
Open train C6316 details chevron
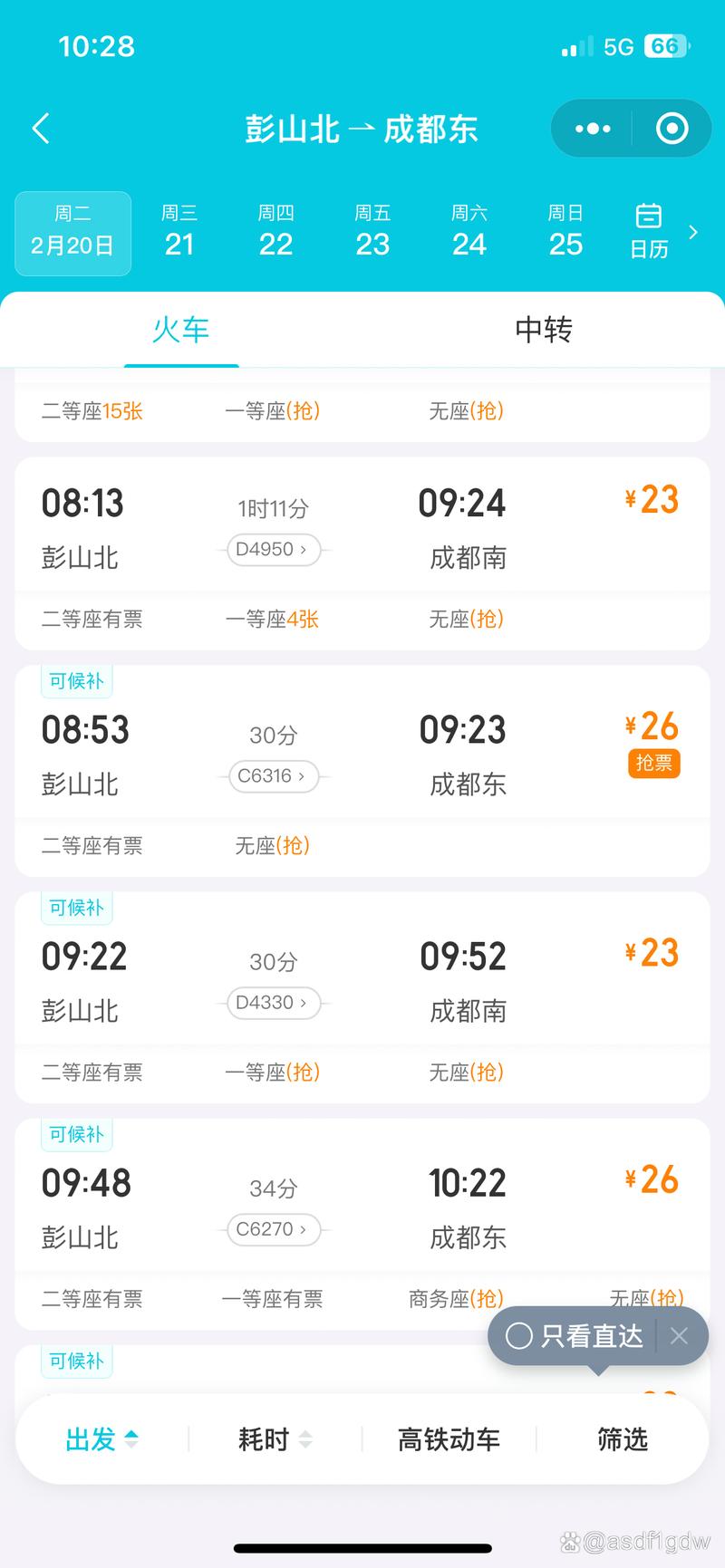(274, 776)
